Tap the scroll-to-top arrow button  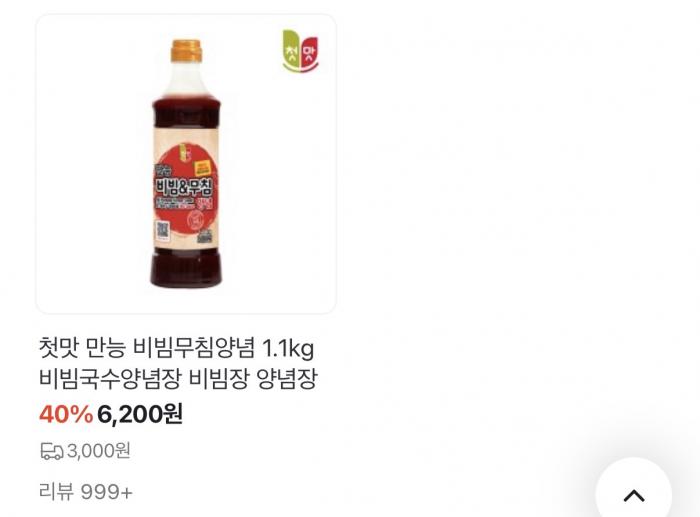(634, 494)
